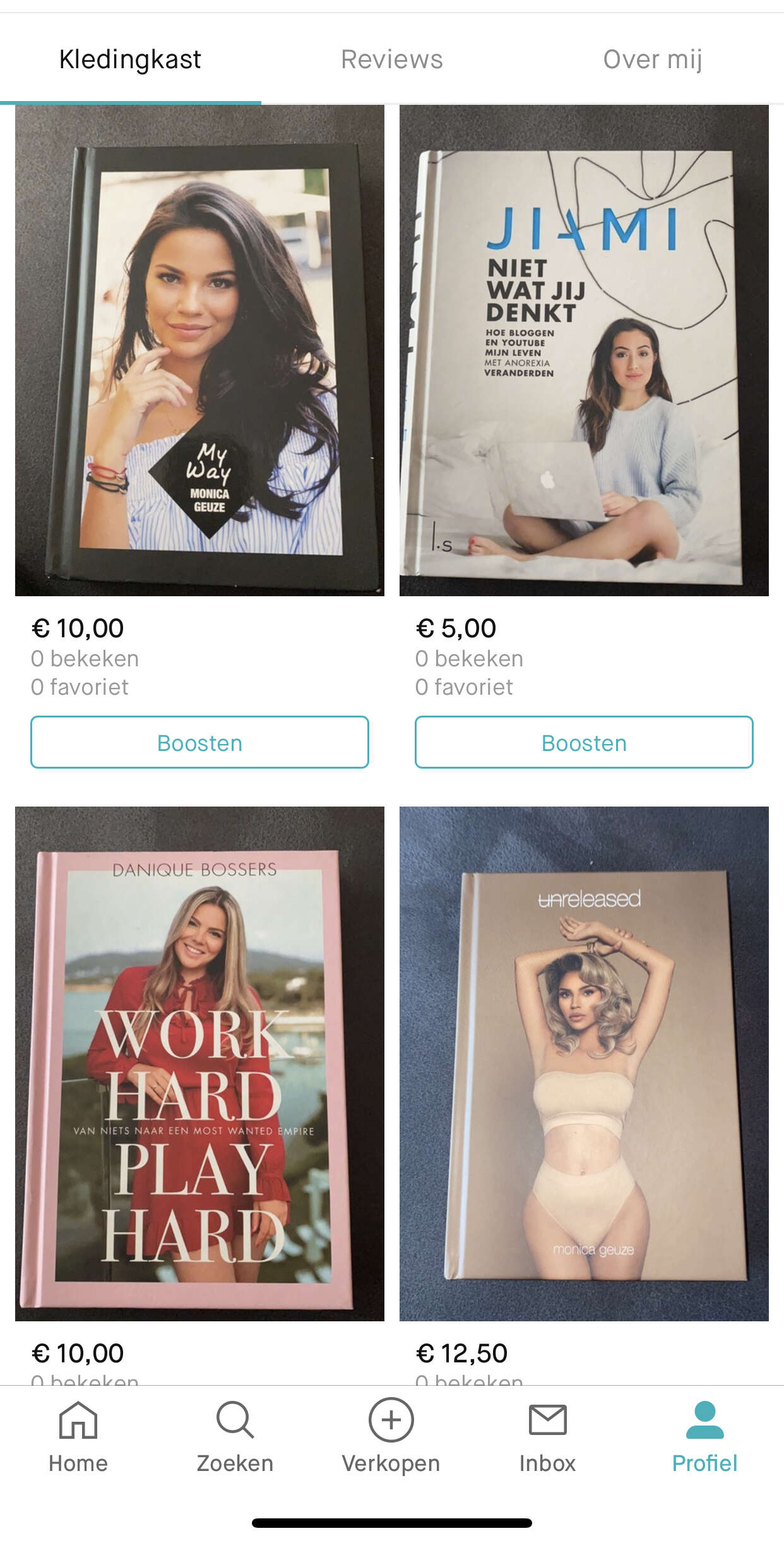Open the Unreleased book listing
This screenshot has width=784, height=1543.
(584, 1064)
